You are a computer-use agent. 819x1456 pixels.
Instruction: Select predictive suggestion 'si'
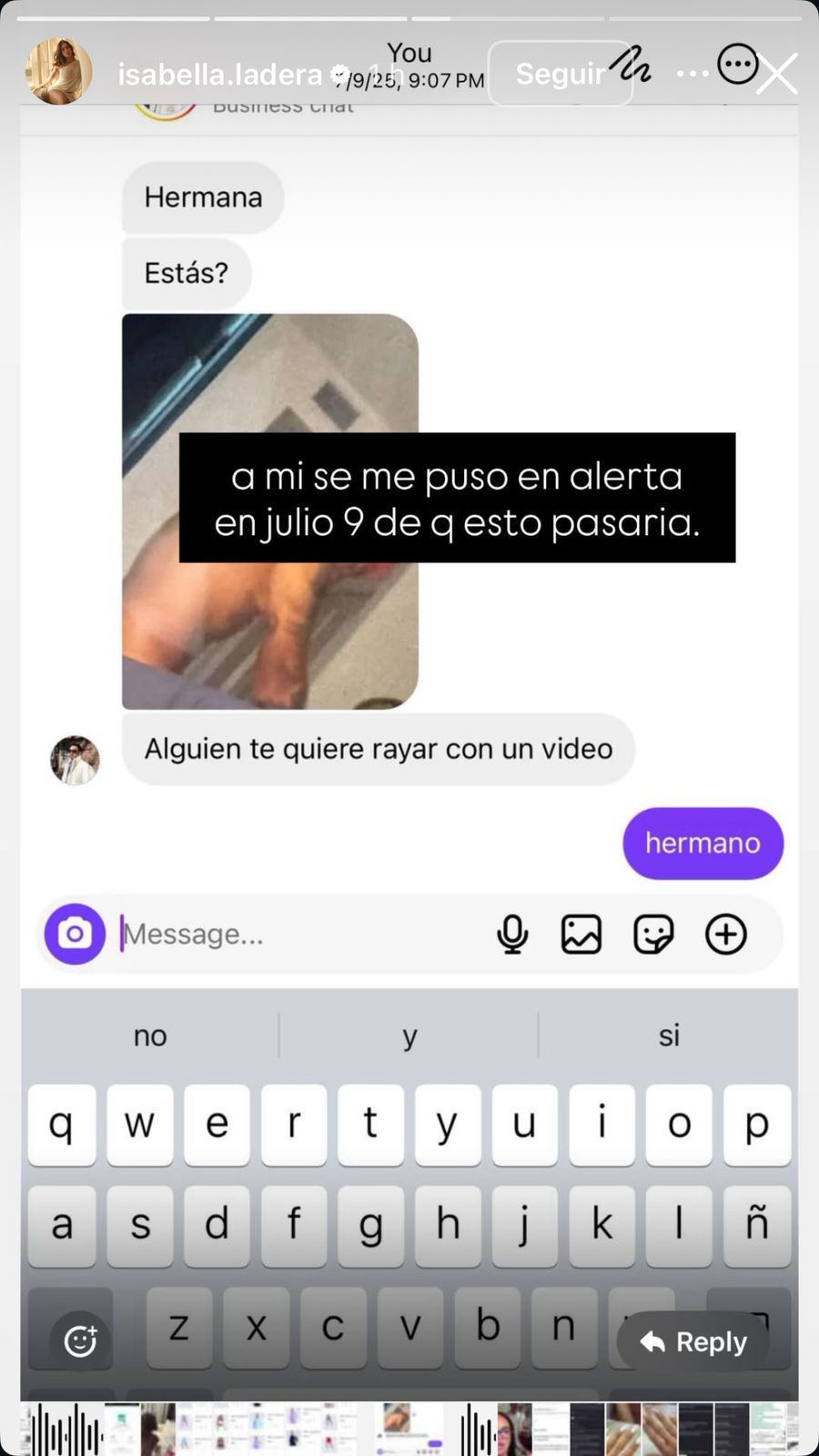coord(670,1036)
